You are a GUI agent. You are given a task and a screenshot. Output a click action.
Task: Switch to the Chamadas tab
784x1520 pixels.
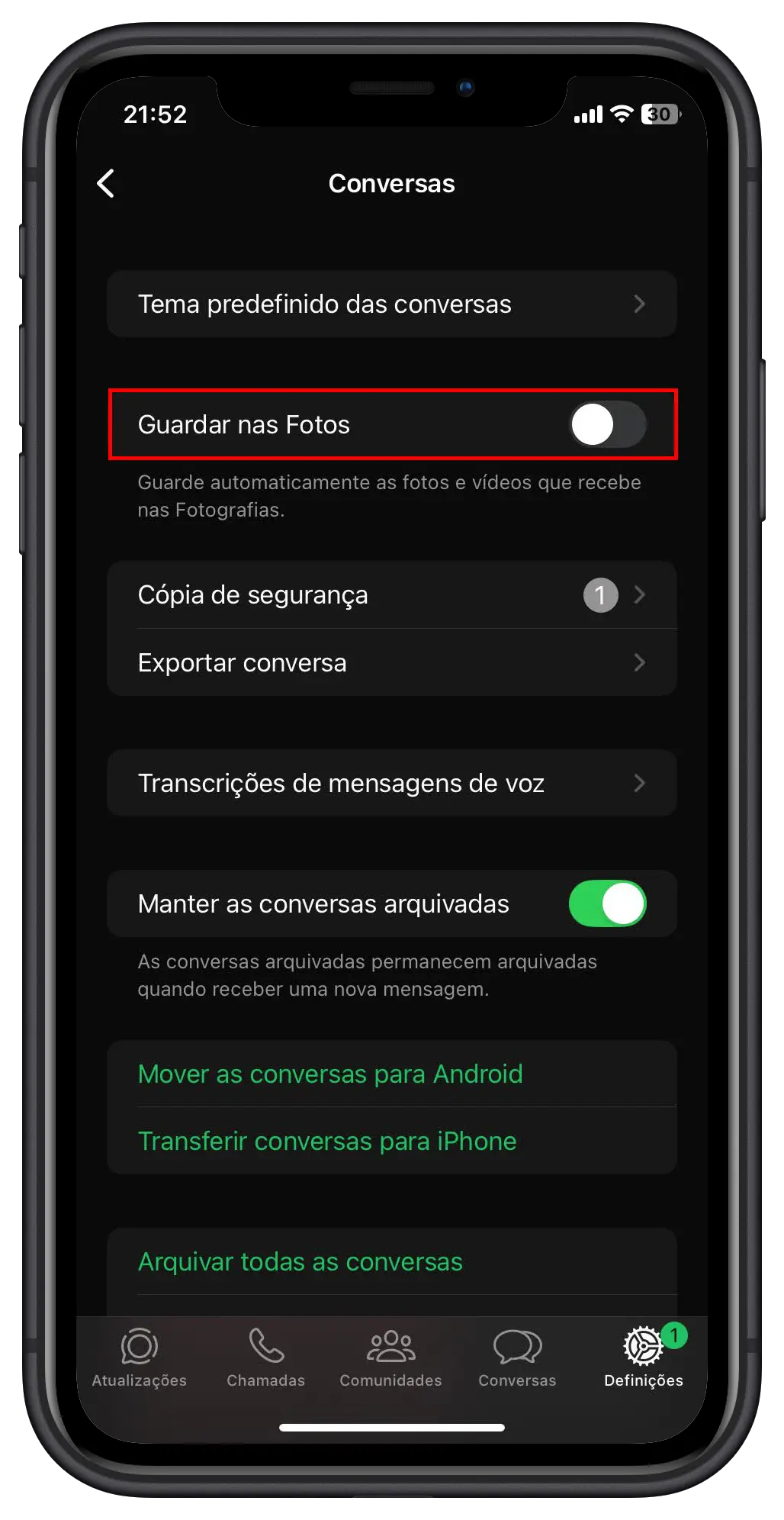[x=265, y=1358]
